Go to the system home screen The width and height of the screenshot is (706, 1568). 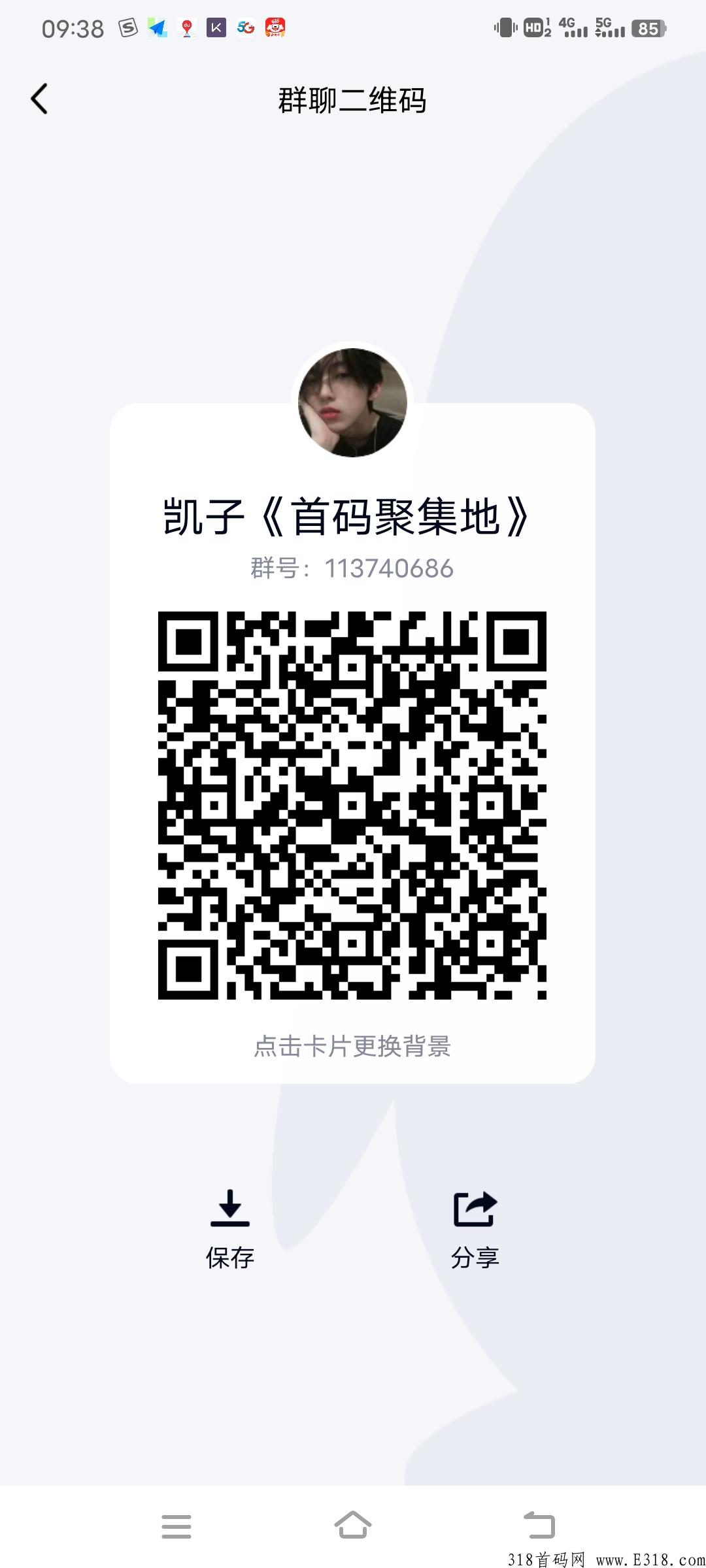[353, 1525]
